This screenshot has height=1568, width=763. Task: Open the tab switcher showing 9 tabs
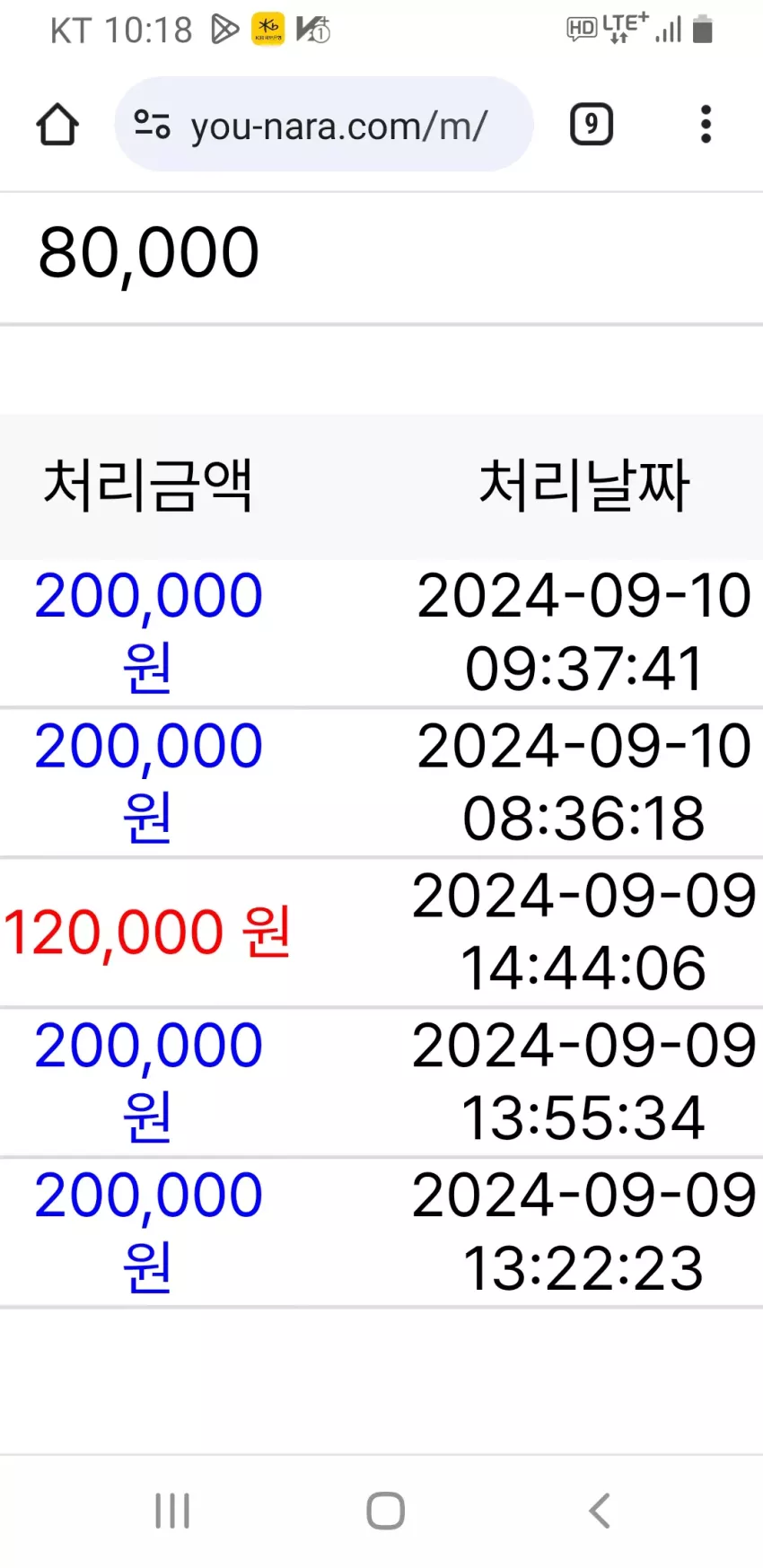(592, 124)
